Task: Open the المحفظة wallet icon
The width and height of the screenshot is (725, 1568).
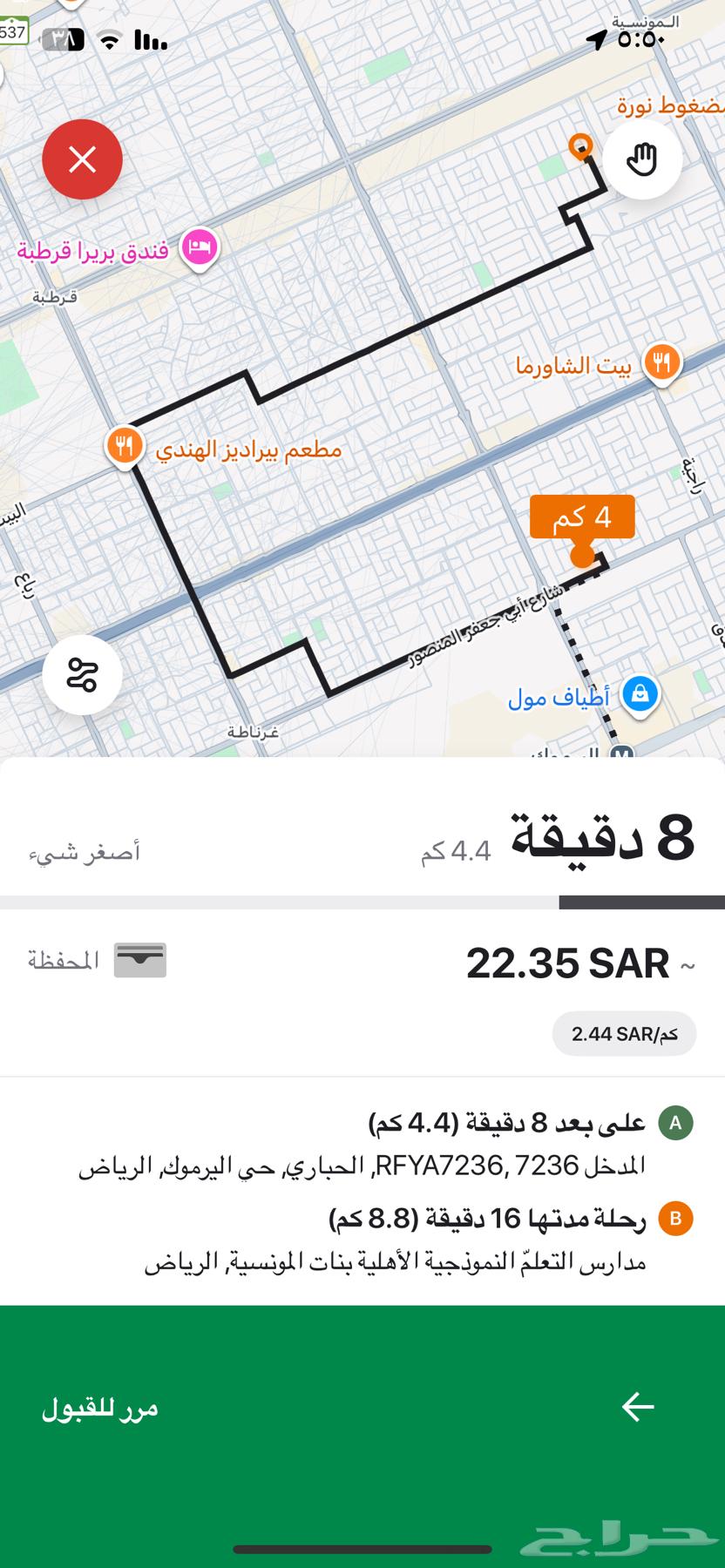Action: 141,959
